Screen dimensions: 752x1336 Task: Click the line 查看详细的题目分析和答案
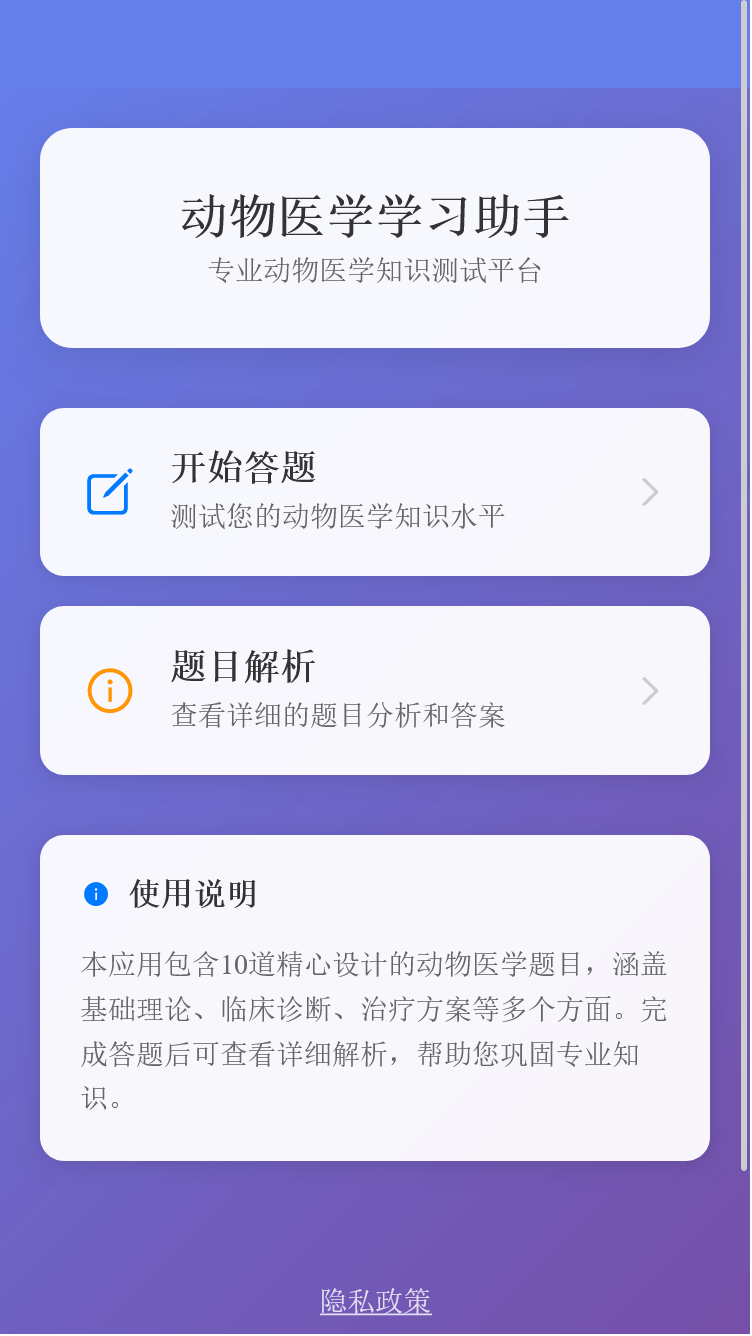coord(337,716)
